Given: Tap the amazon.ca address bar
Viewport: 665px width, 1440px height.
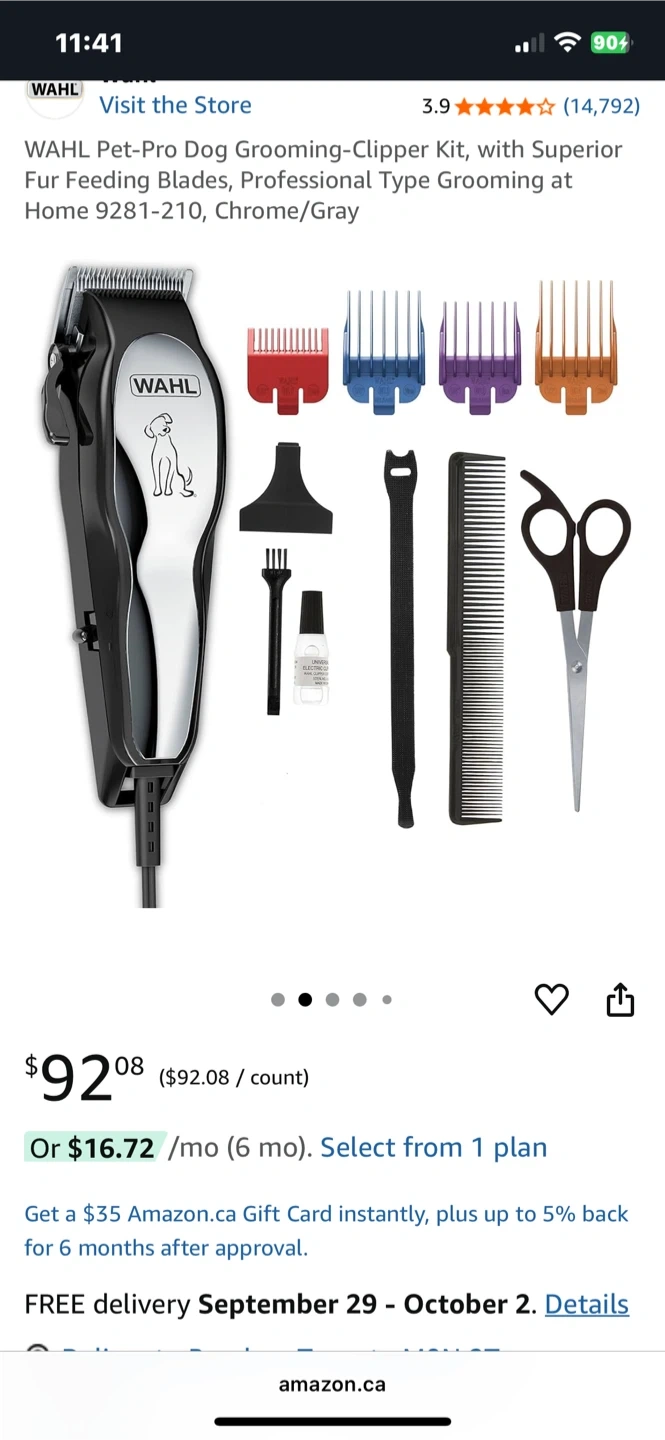Looking at the screenshot, I should (332, 1385).
